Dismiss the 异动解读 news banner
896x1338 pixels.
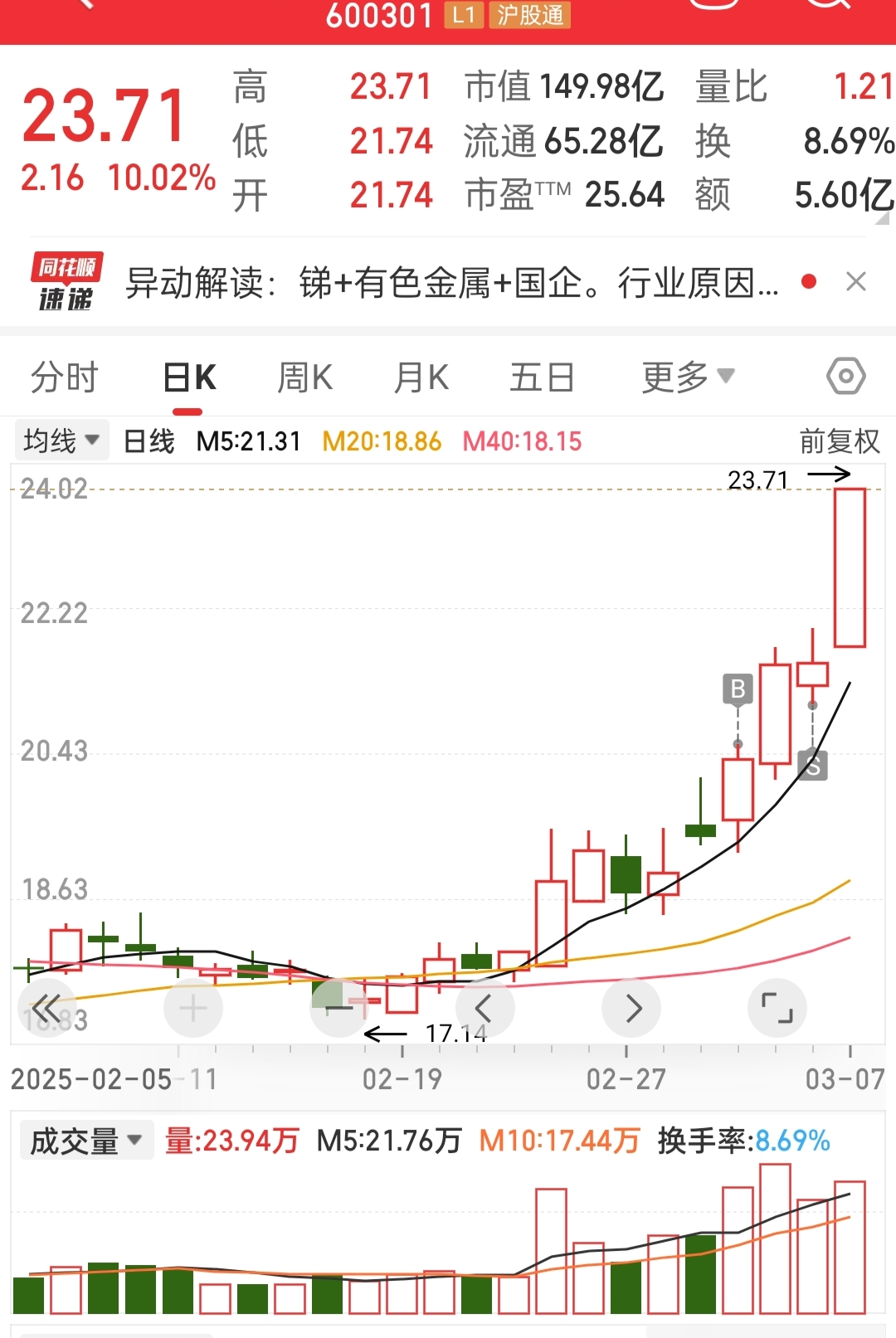point(856,283)
